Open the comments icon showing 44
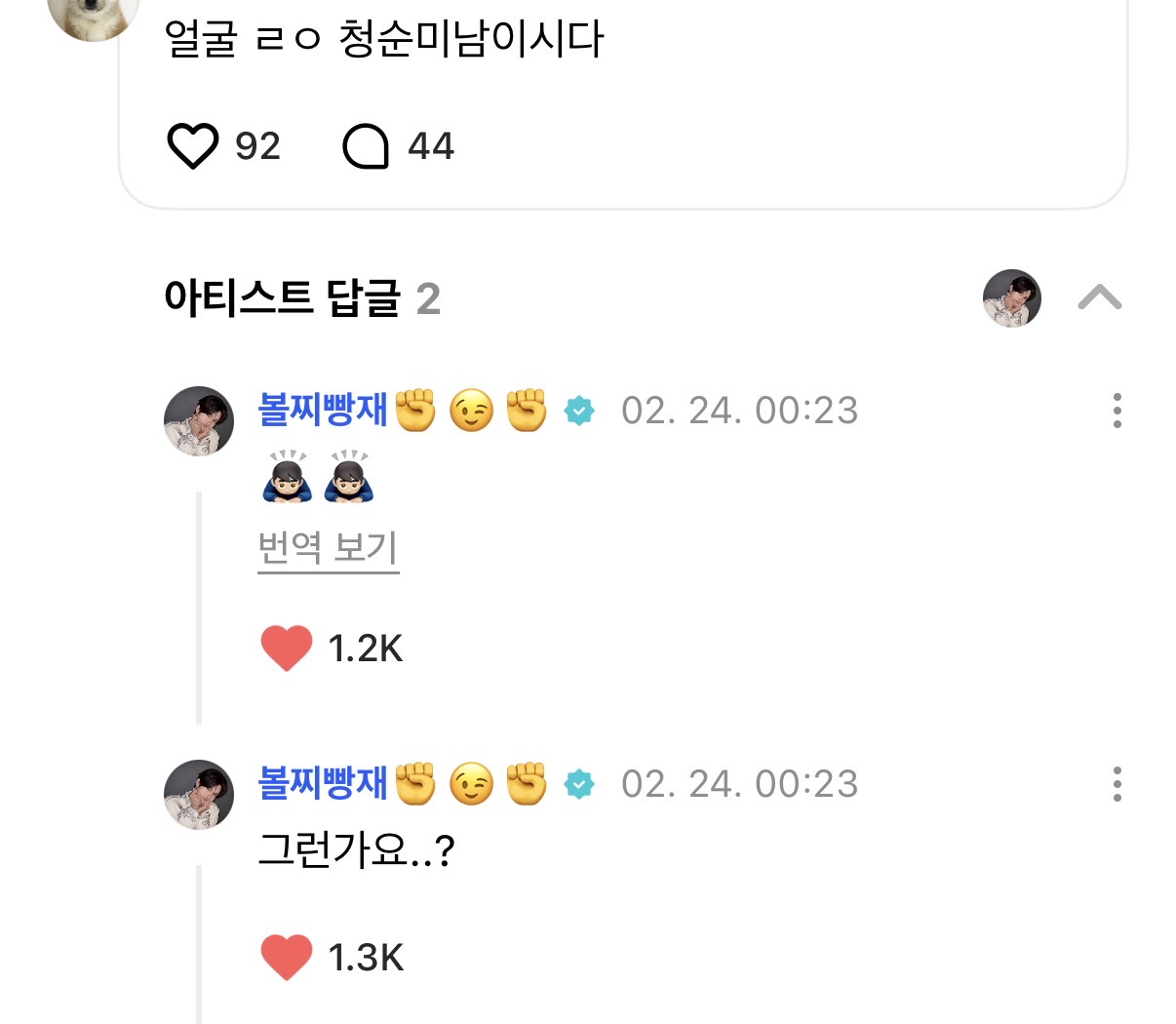This screenshot has width=1176, height=1024. coord(366,146)
